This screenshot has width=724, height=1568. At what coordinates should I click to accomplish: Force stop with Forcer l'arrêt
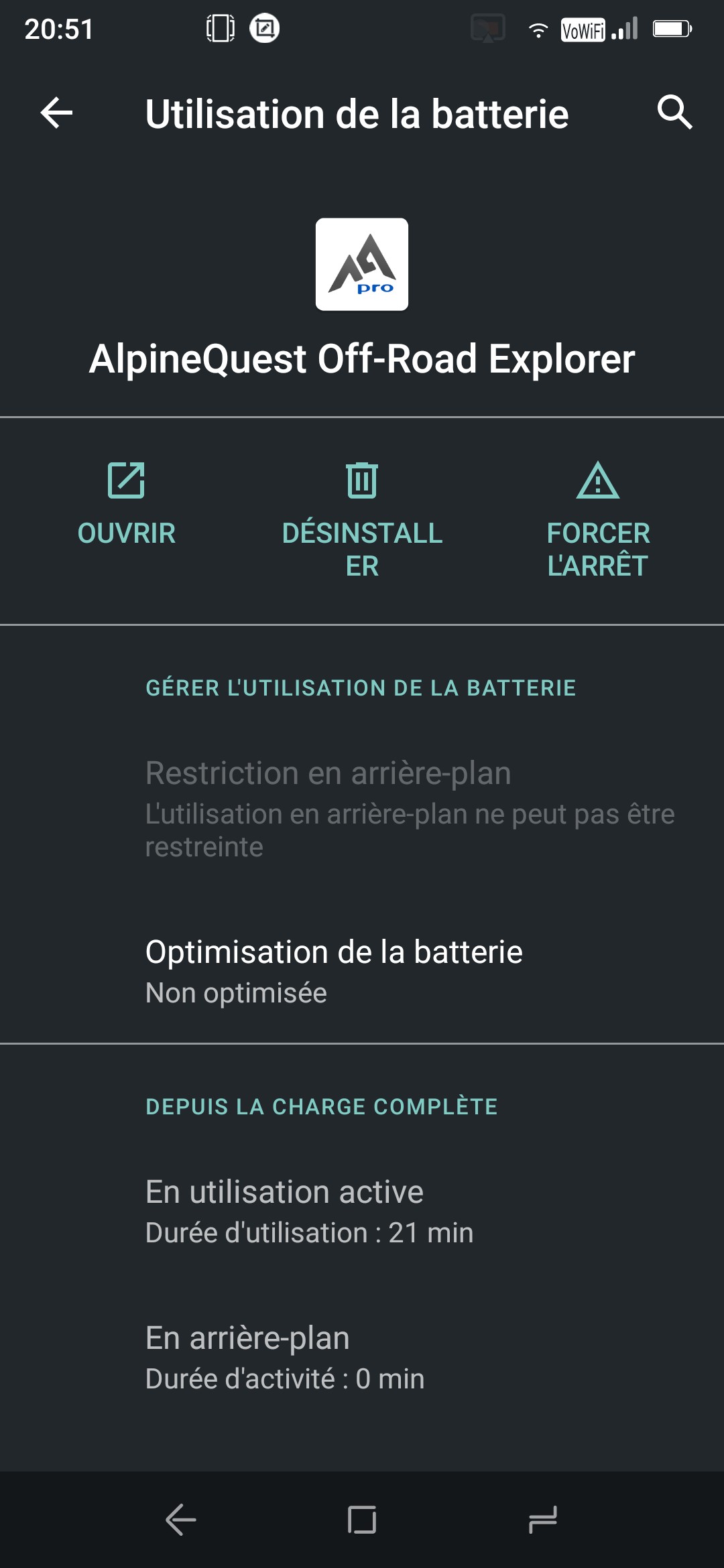598,519
